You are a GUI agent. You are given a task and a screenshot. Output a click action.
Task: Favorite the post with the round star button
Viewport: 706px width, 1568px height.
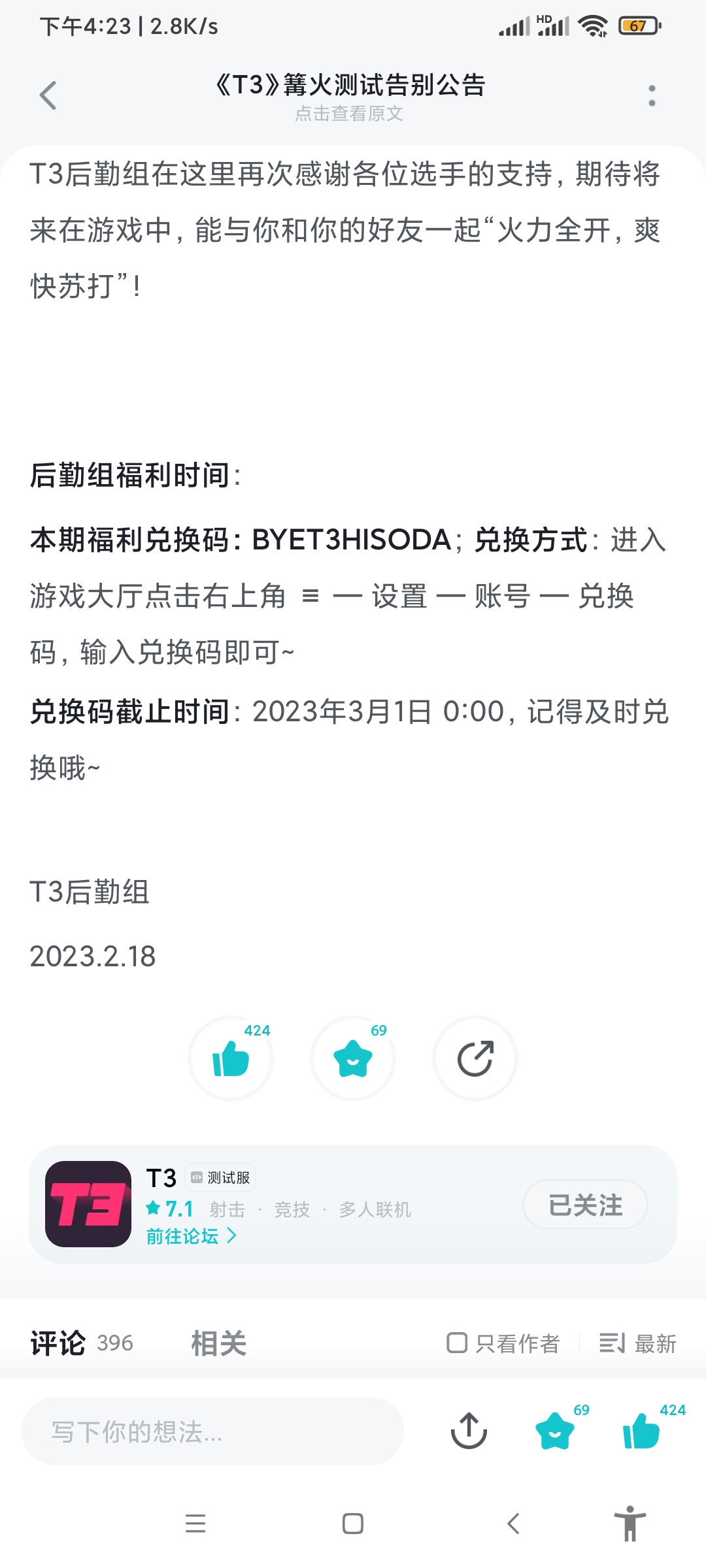[353, 1058]
